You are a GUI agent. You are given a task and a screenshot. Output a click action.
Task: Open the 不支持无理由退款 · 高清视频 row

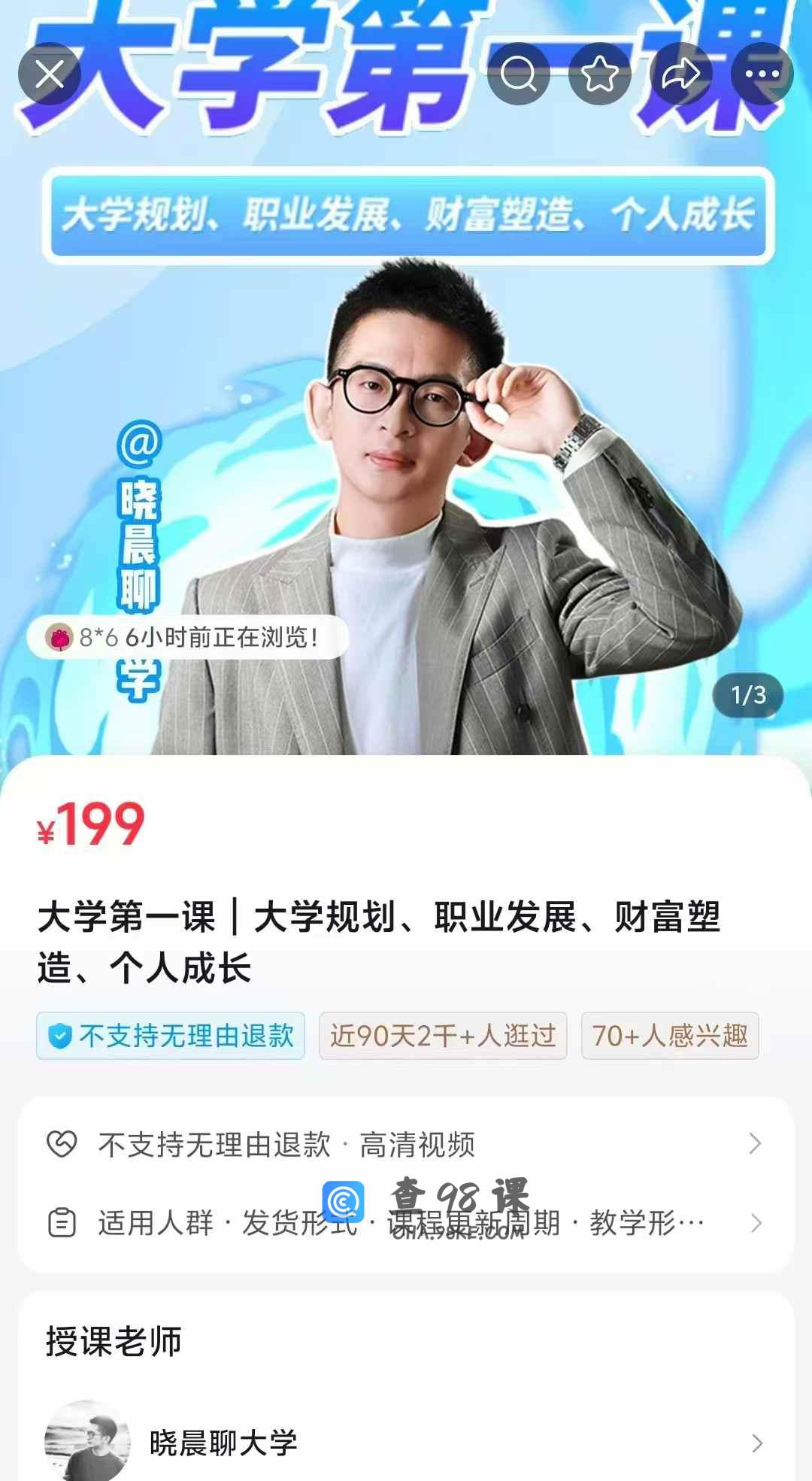[x=406, y=1144]
